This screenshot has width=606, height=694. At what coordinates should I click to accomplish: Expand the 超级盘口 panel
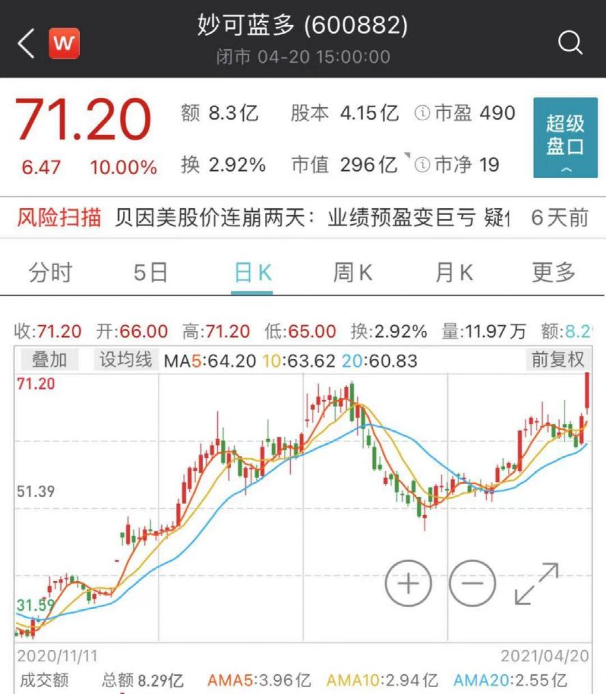pos(565,138)
